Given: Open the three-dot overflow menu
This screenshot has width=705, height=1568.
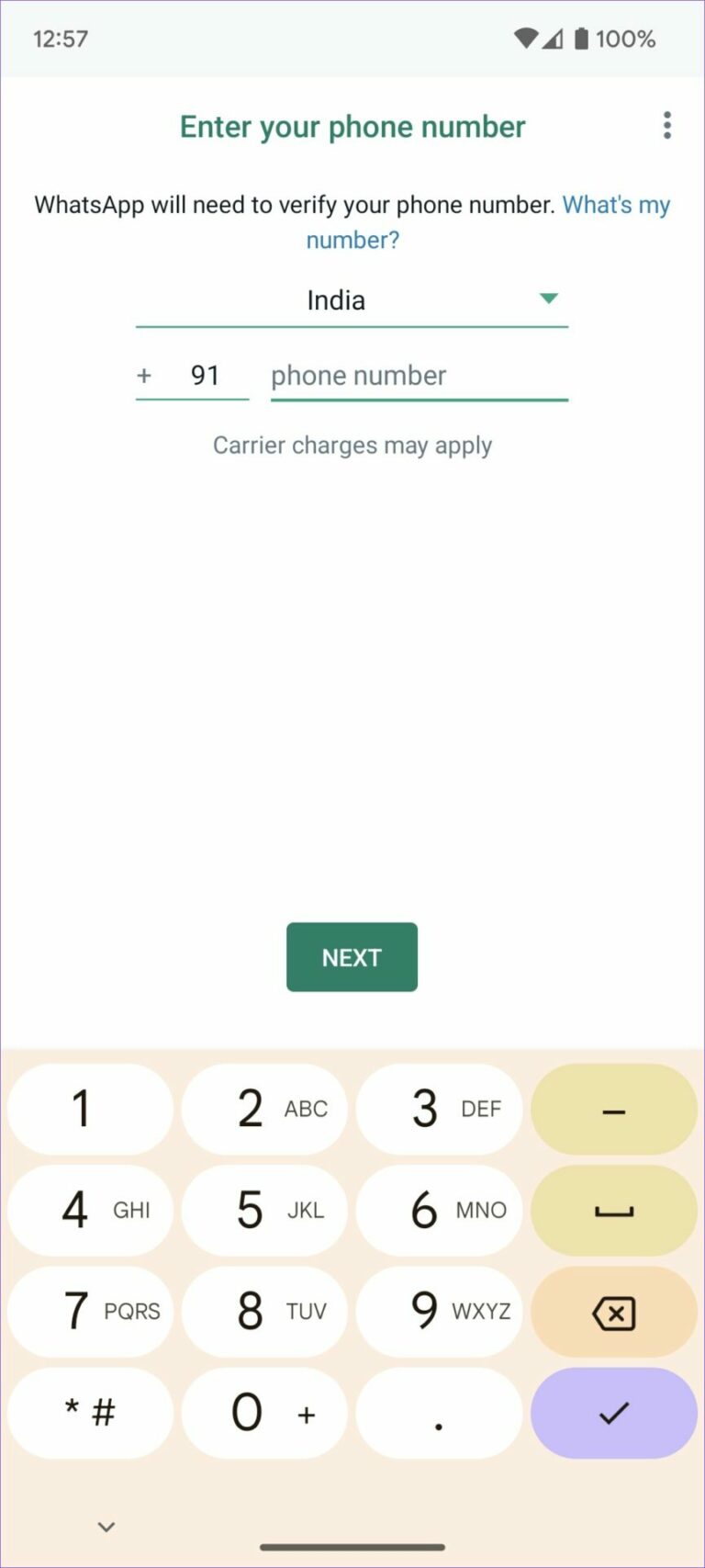Looking at the screenshot, I should pyautogui.click(x=667, y=126).
